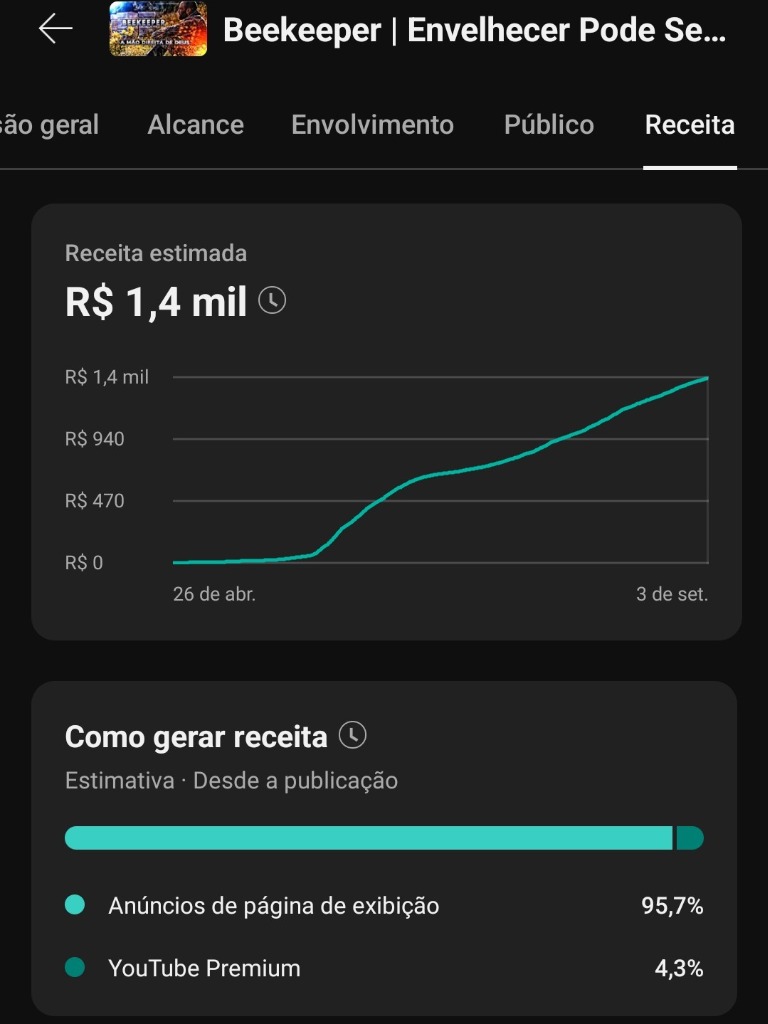Open the Alcance tab
Image resolution: width=768 pixels, height=1024 pixels.
195,125
